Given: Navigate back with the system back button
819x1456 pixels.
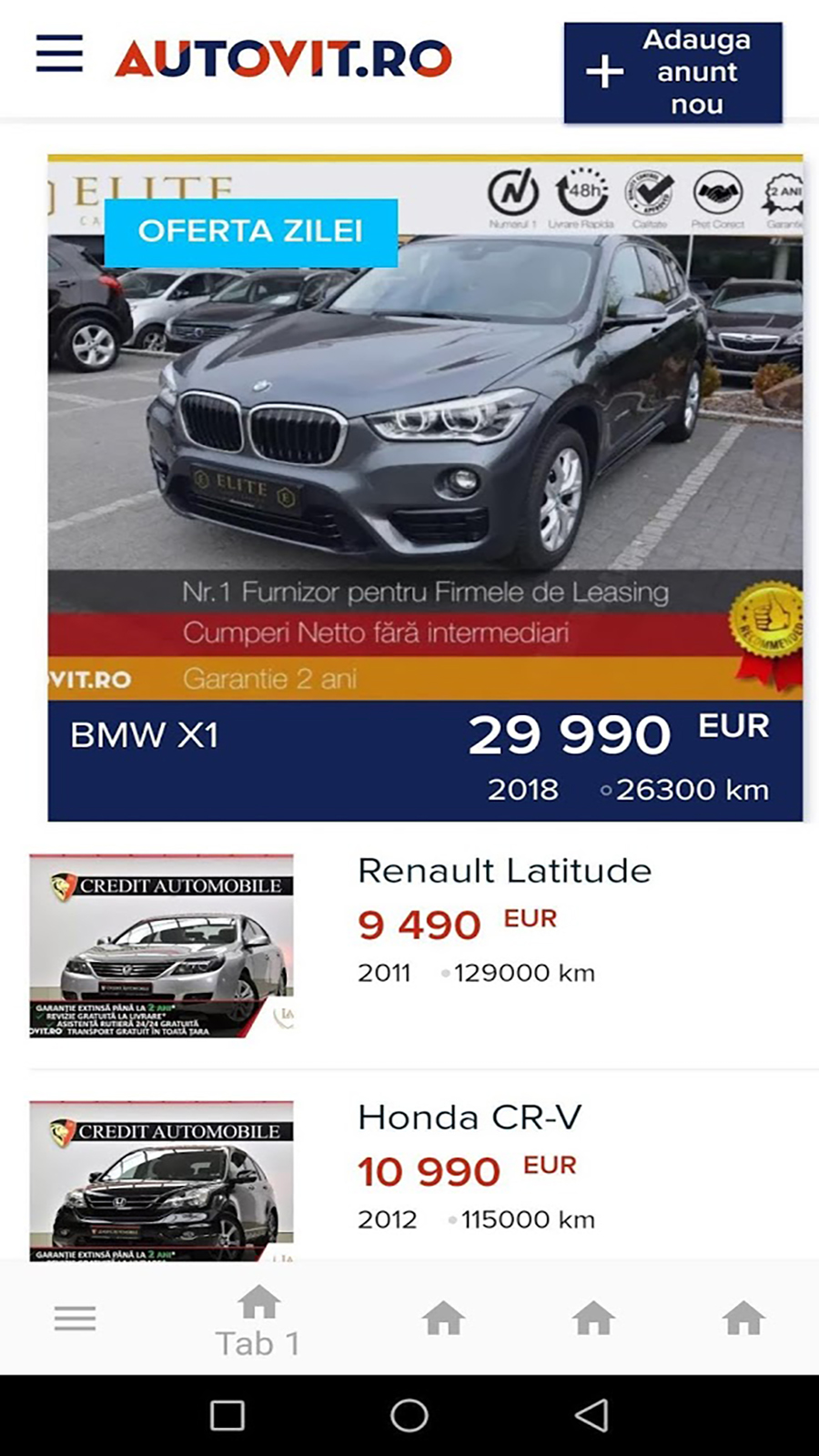Looking at the screenshot, I should pyautogui.click(x=591, y=1415).
